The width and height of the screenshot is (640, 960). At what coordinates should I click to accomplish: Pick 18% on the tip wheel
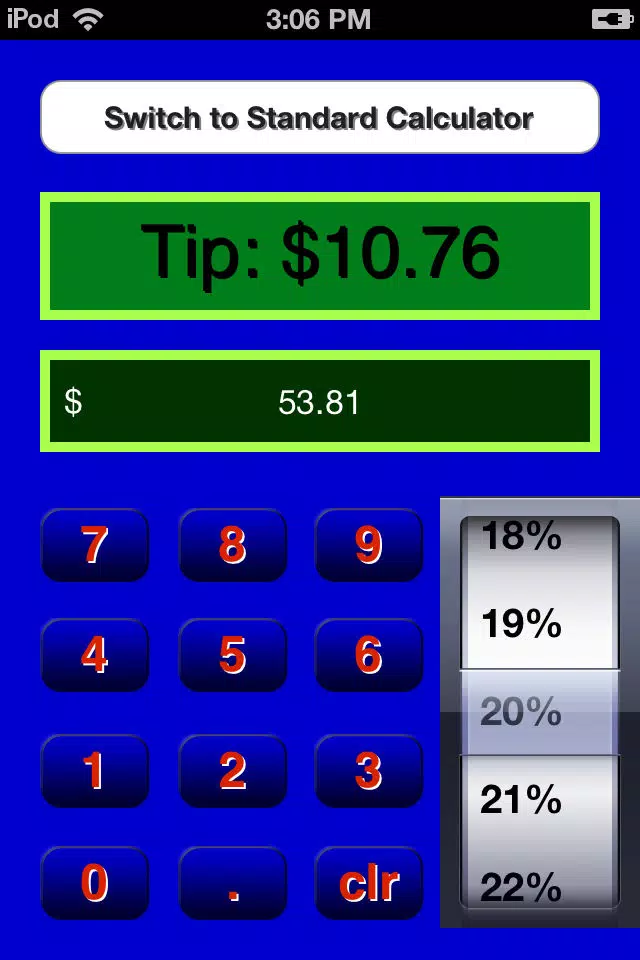(521, 537)
